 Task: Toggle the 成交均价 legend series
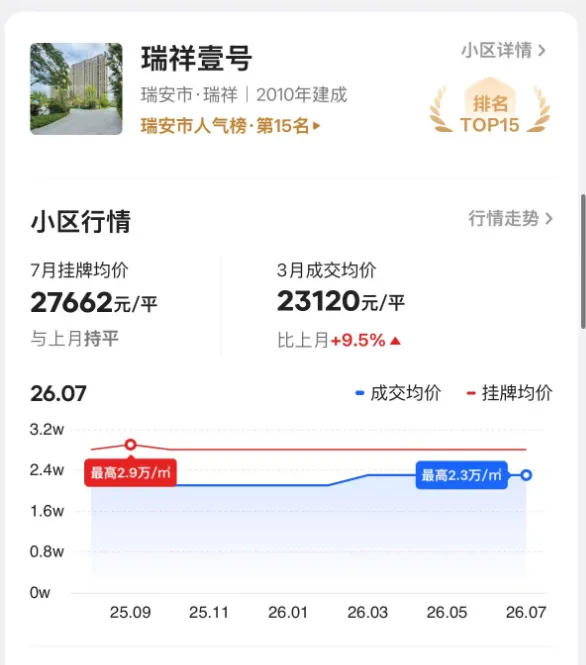tap(398, 393)
